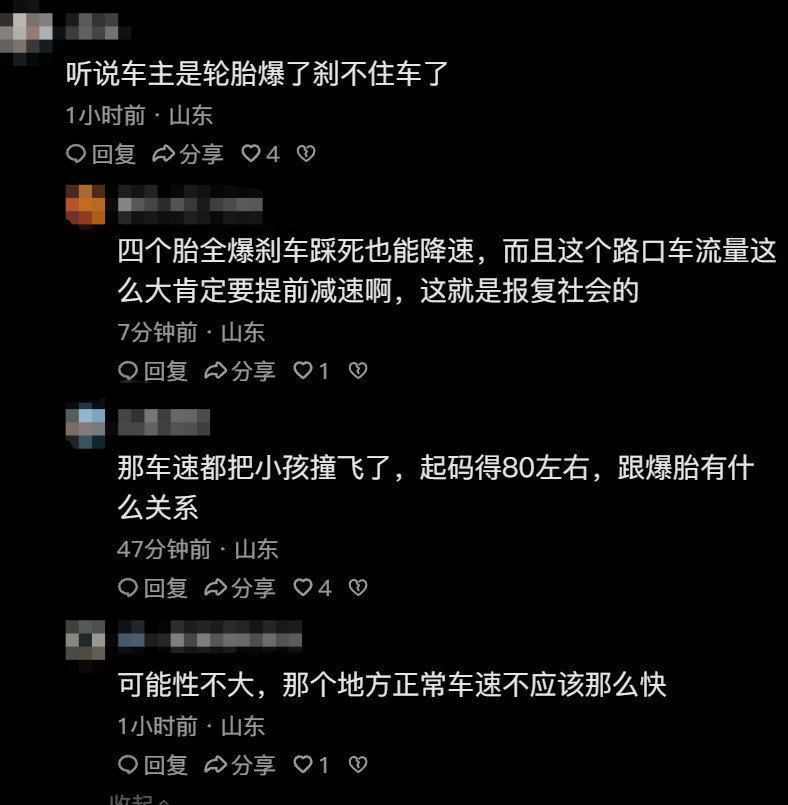This screenshot has width=788, height=805.
Task: Collapse replies with 收起
Action: pos(130,799)
